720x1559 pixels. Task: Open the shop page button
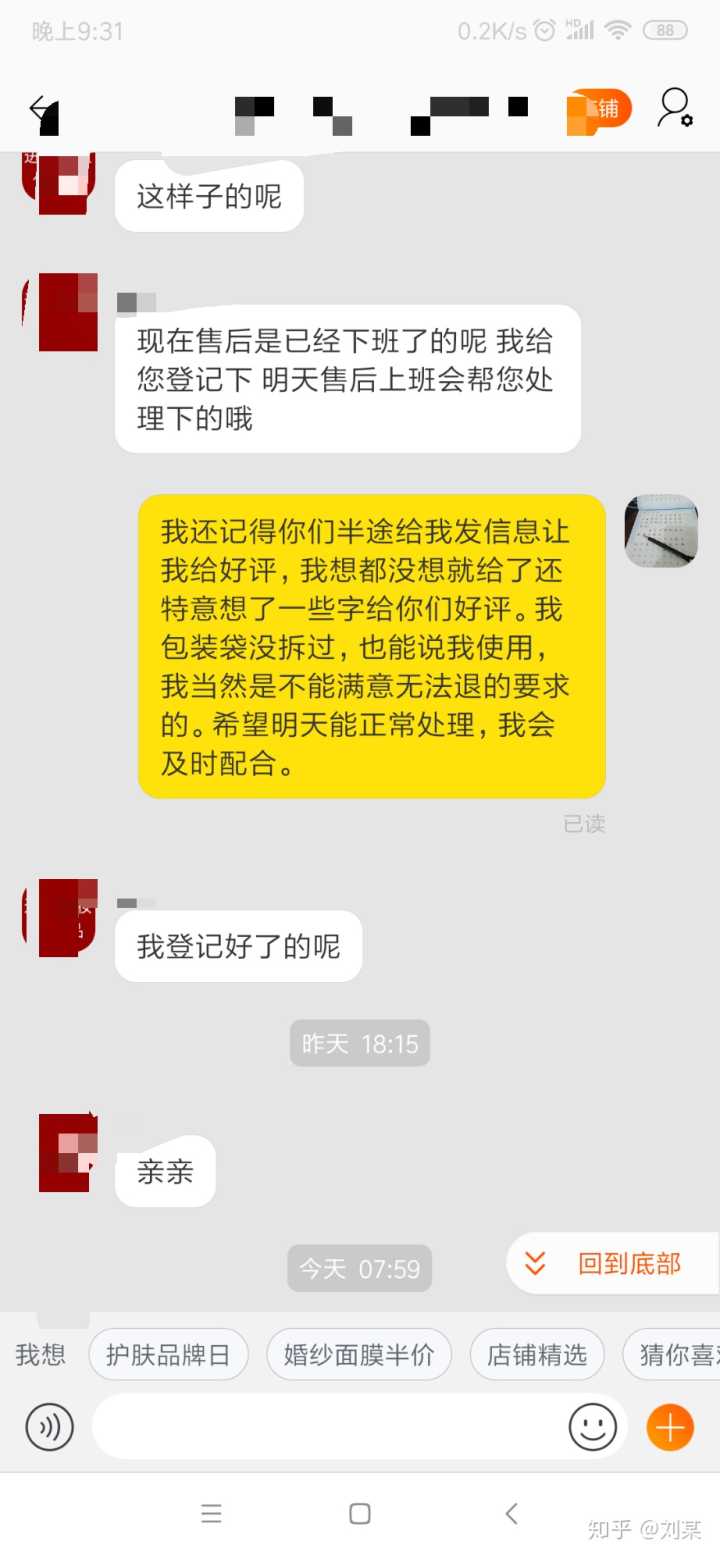[599, 109]
